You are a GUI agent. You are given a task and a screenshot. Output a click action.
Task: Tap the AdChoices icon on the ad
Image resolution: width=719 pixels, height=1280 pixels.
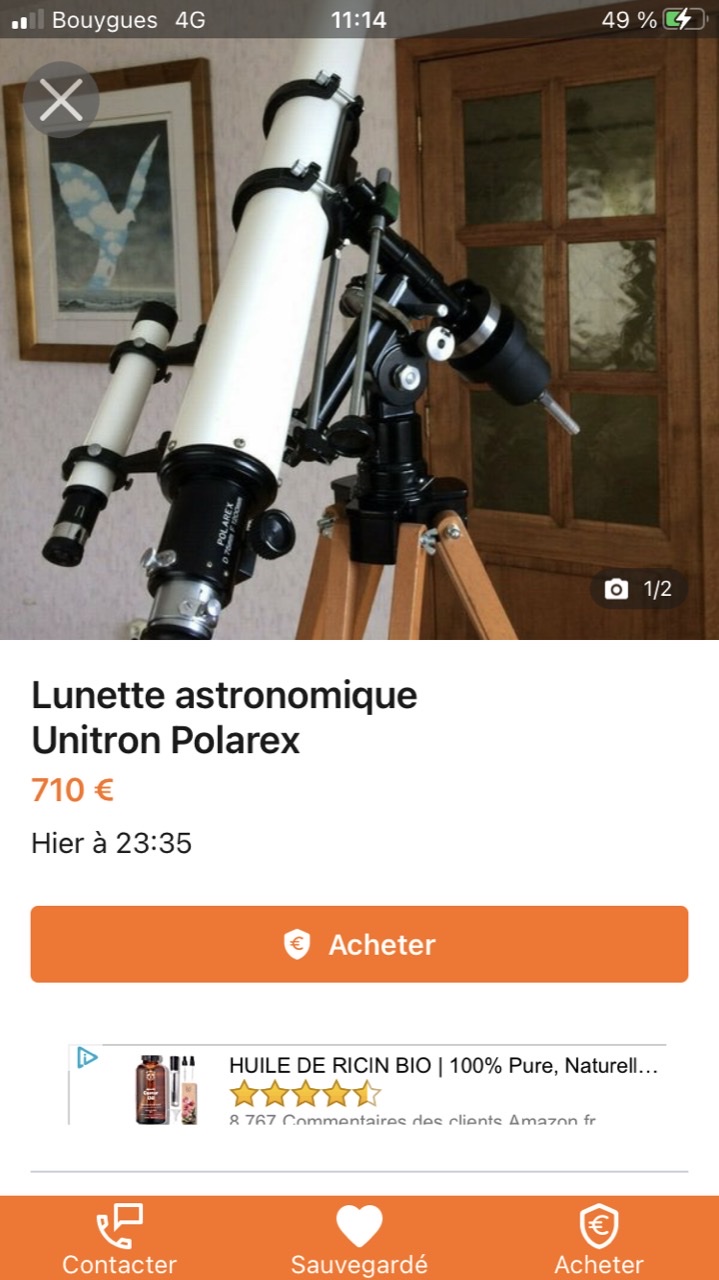(x=87, y=1058)
